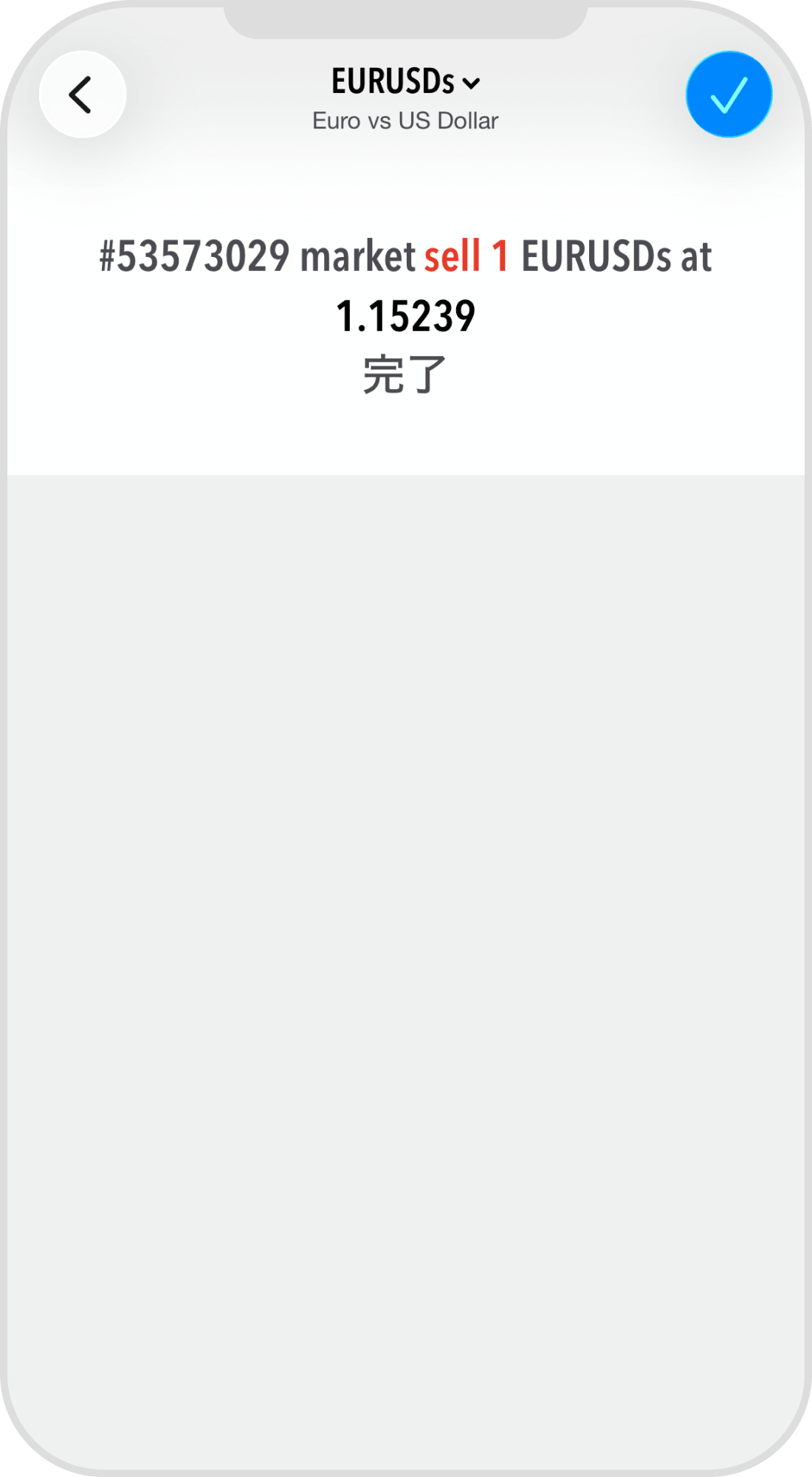Viewport: 812px width, 1477px height.
Task: Click the down arrow beside the symbol name
Action: 472,83
